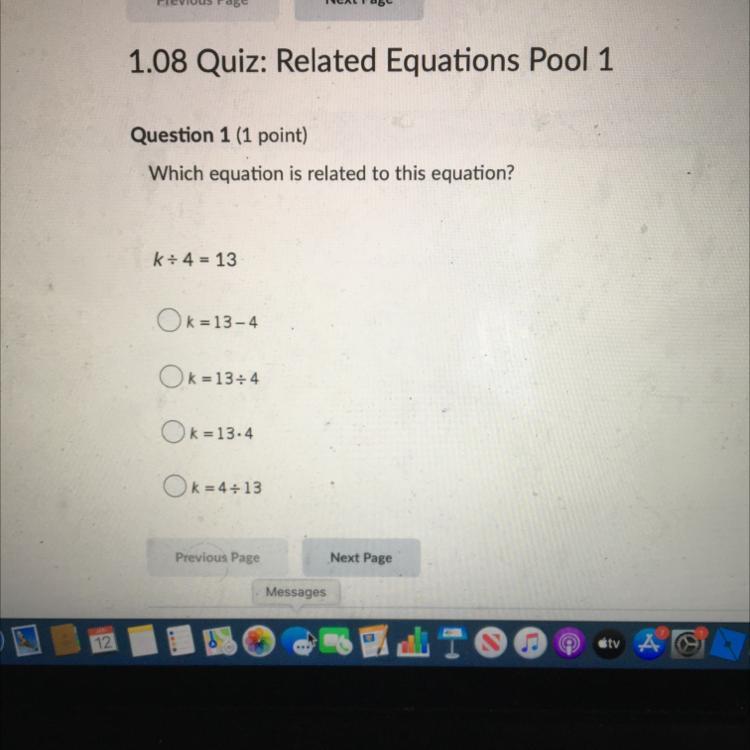Screen dimensions: 750x750
Task: Open the Calendar icon in the dock
Action: (103, 640)
